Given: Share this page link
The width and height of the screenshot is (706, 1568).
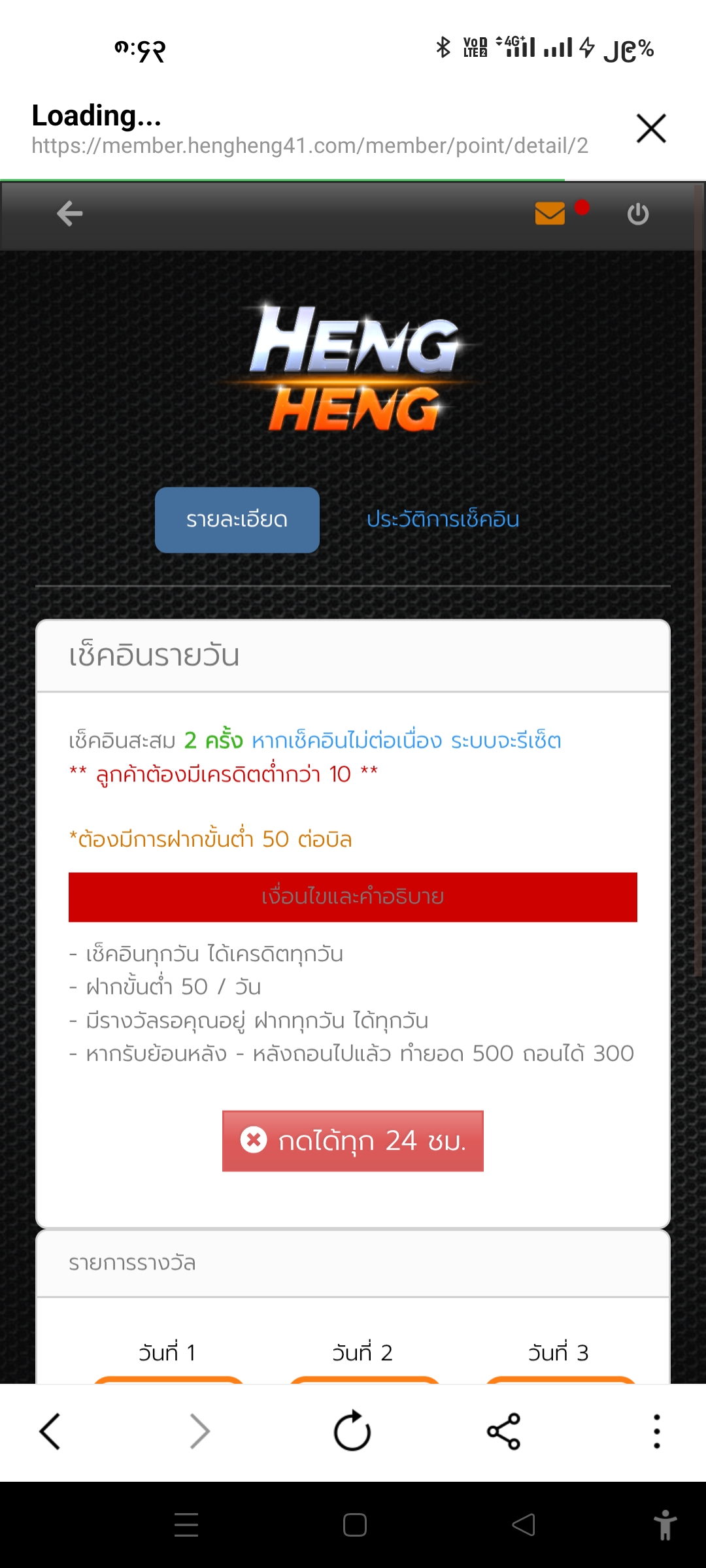Looking at the screenshot, I should (503, 1431).
